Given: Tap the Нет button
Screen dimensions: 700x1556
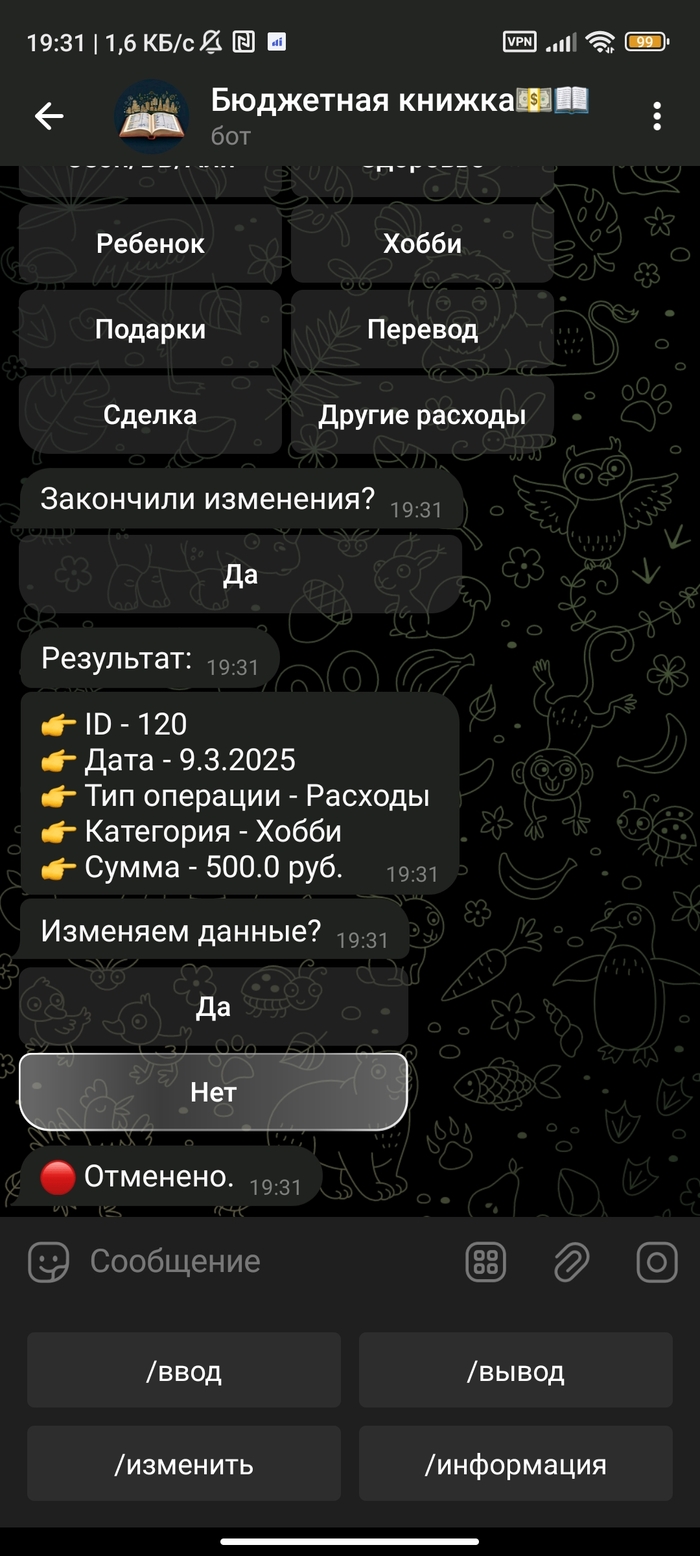Looking at the screenshot, I should coord(213,1092).
